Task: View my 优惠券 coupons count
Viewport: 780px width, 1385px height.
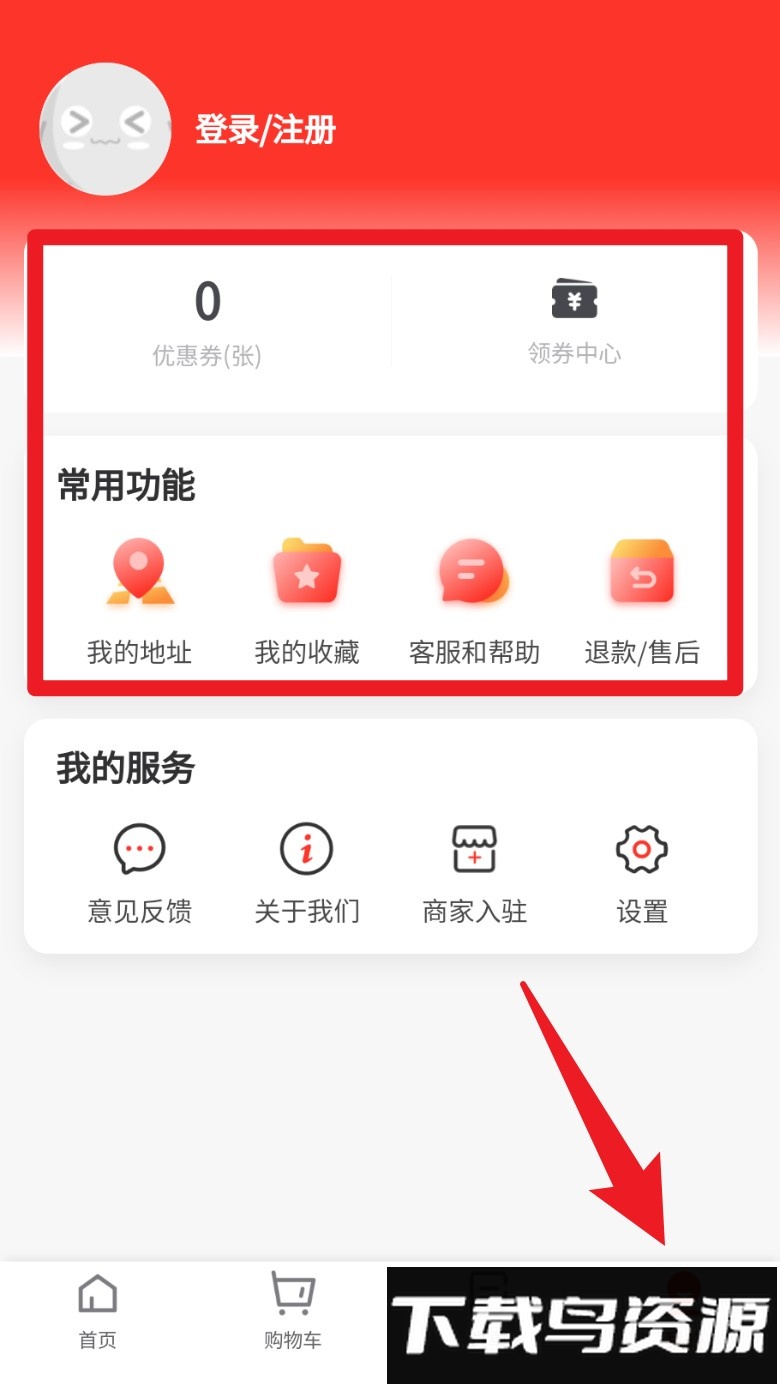Action: click(x=207, y=322)
